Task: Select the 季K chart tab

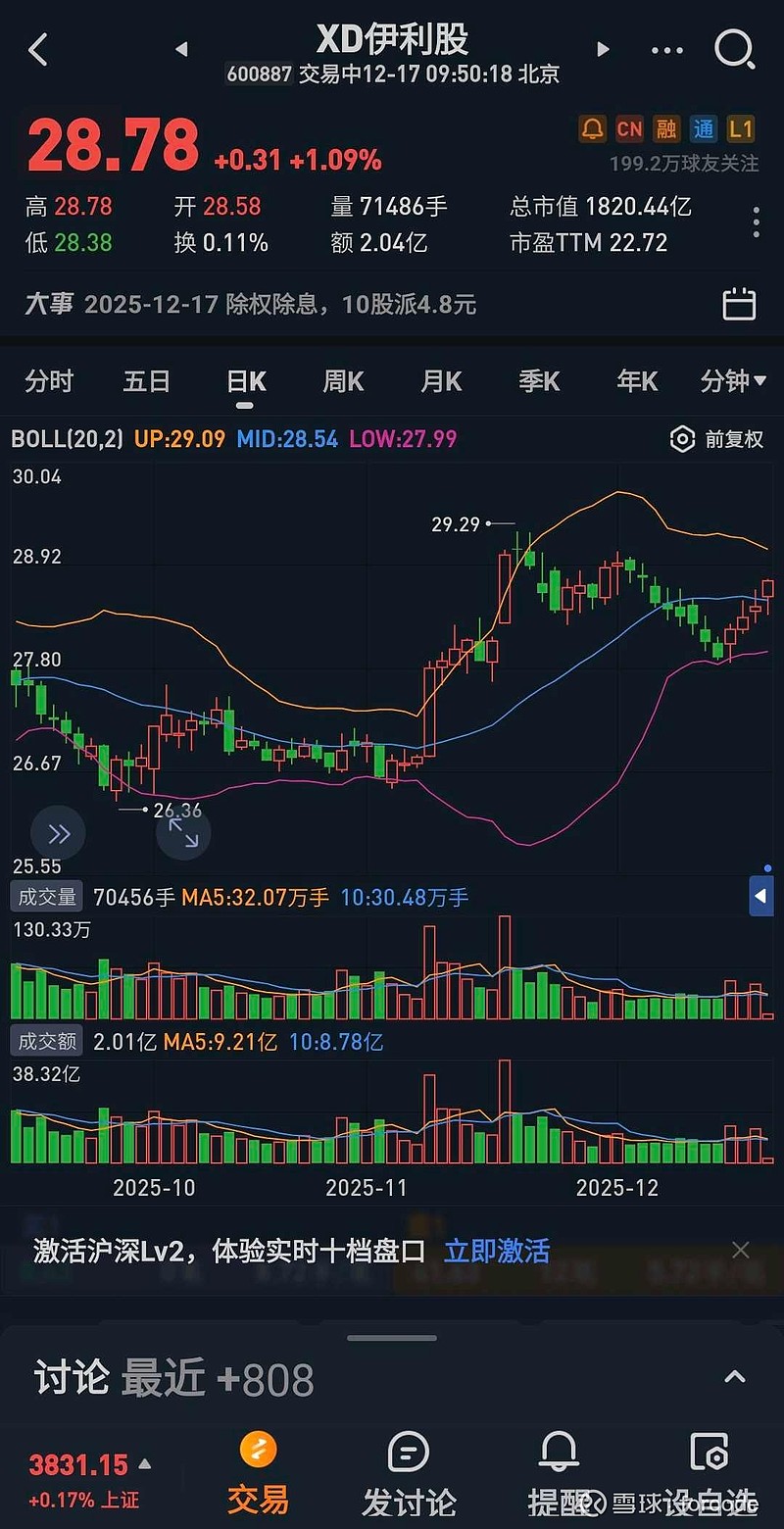Action: [x=539, y=381]
